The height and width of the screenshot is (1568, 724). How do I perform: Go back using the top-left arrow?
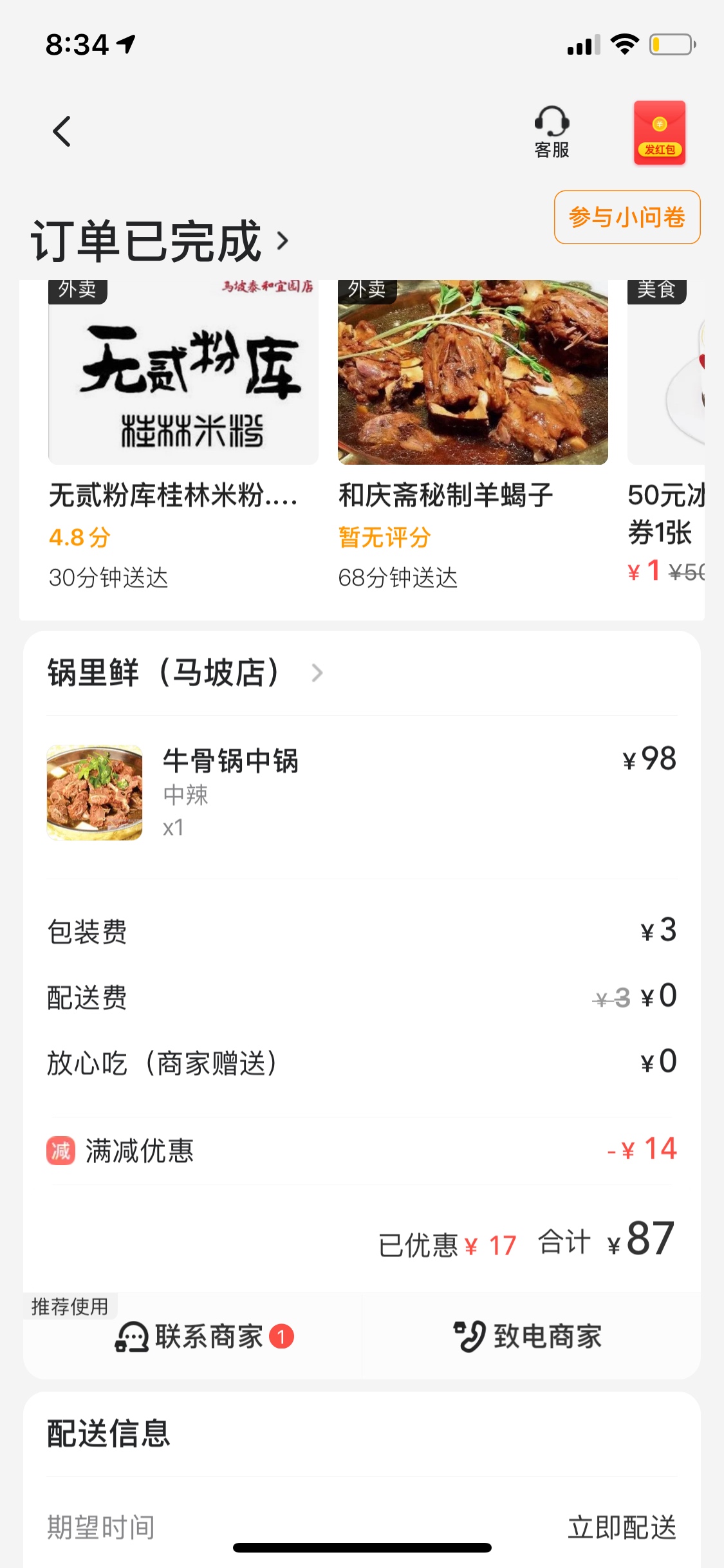61,131
